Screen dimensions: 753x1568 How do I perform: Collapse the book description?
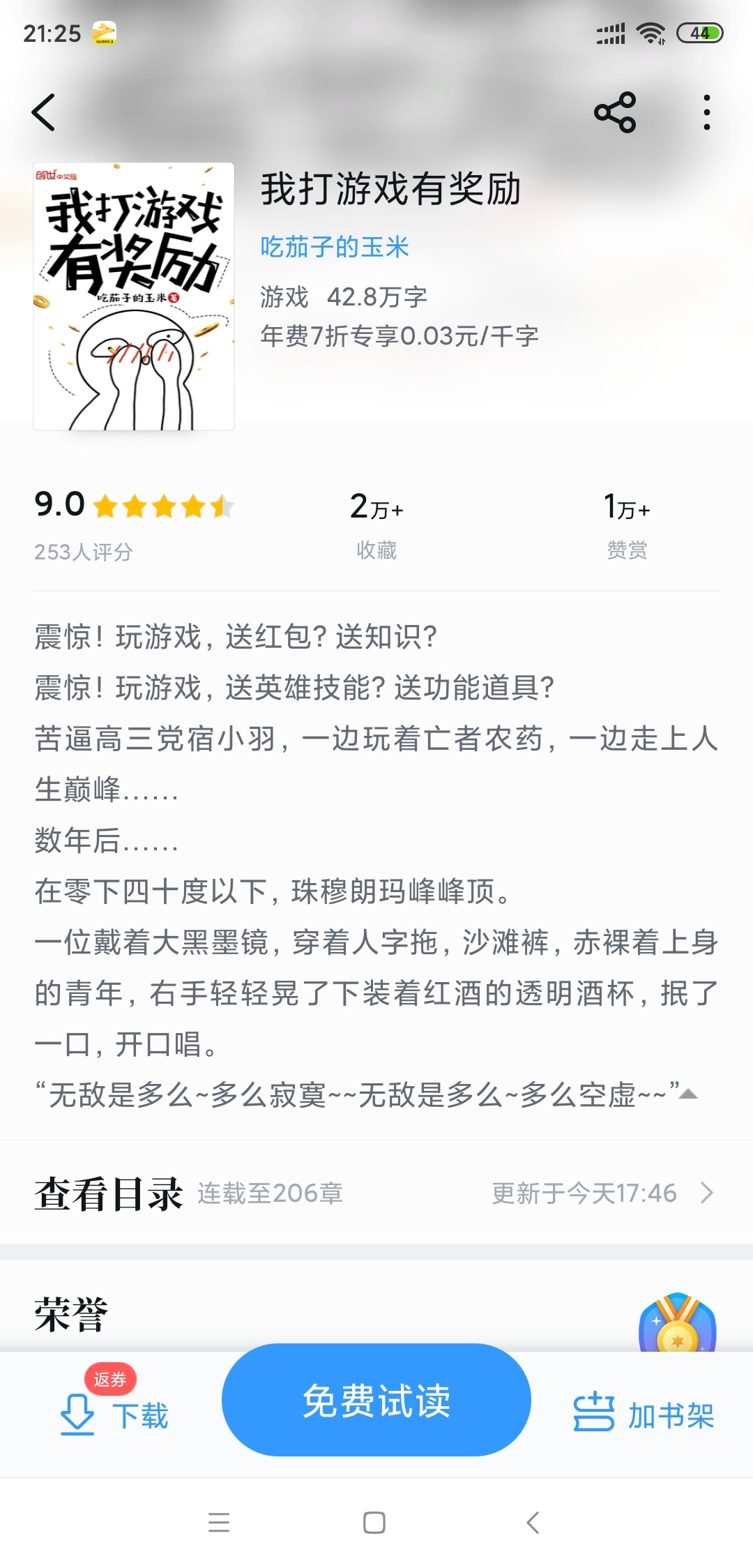(x=689, y=1094)
